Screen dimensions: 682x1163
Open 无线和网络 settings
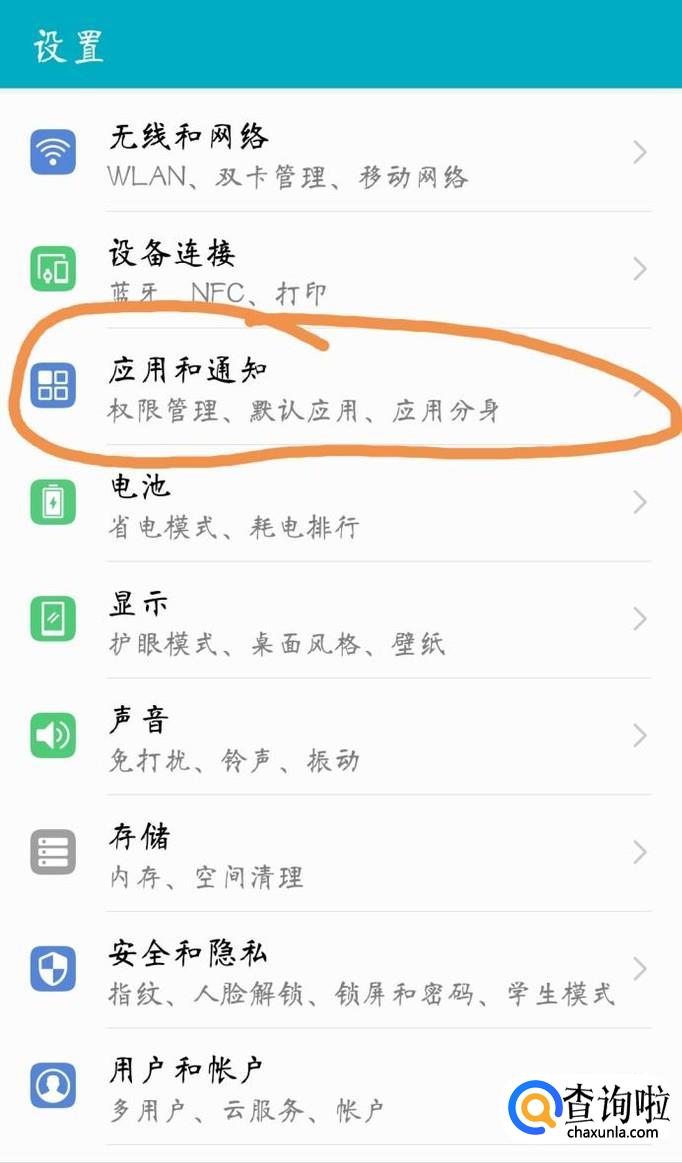340,153
